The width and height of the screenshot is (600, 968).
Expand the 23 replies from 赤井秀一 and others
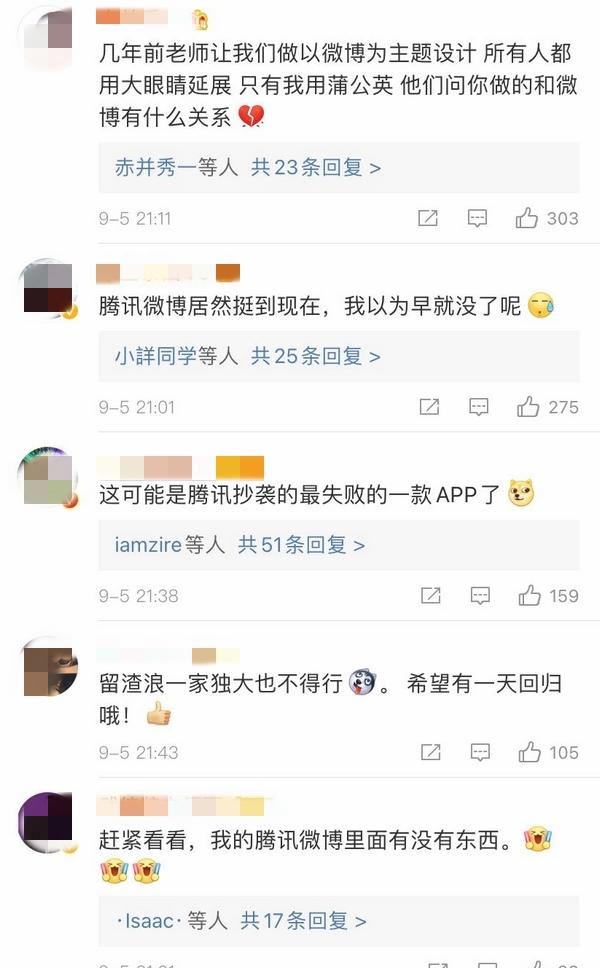point(248,168)
